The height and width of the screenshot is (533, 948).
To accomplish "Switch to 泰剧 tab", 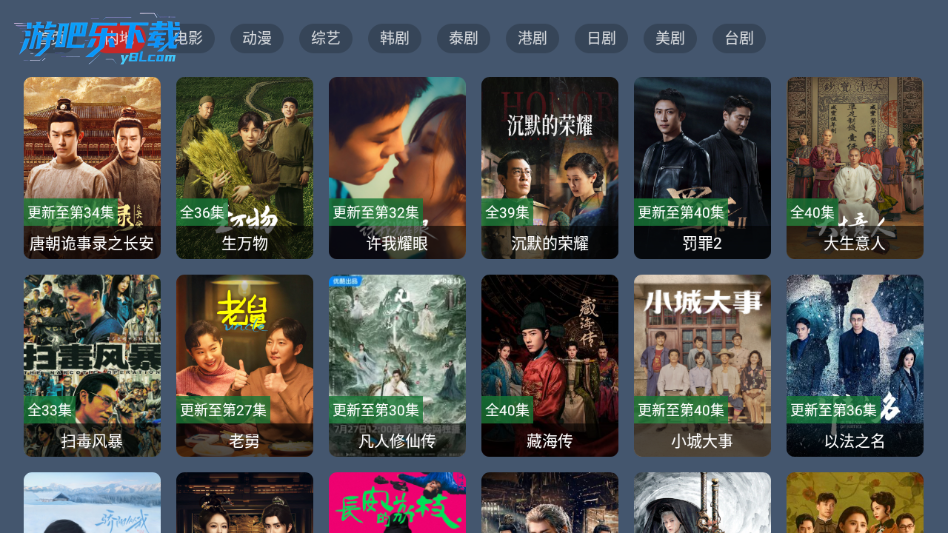I will tap(463, 39).
